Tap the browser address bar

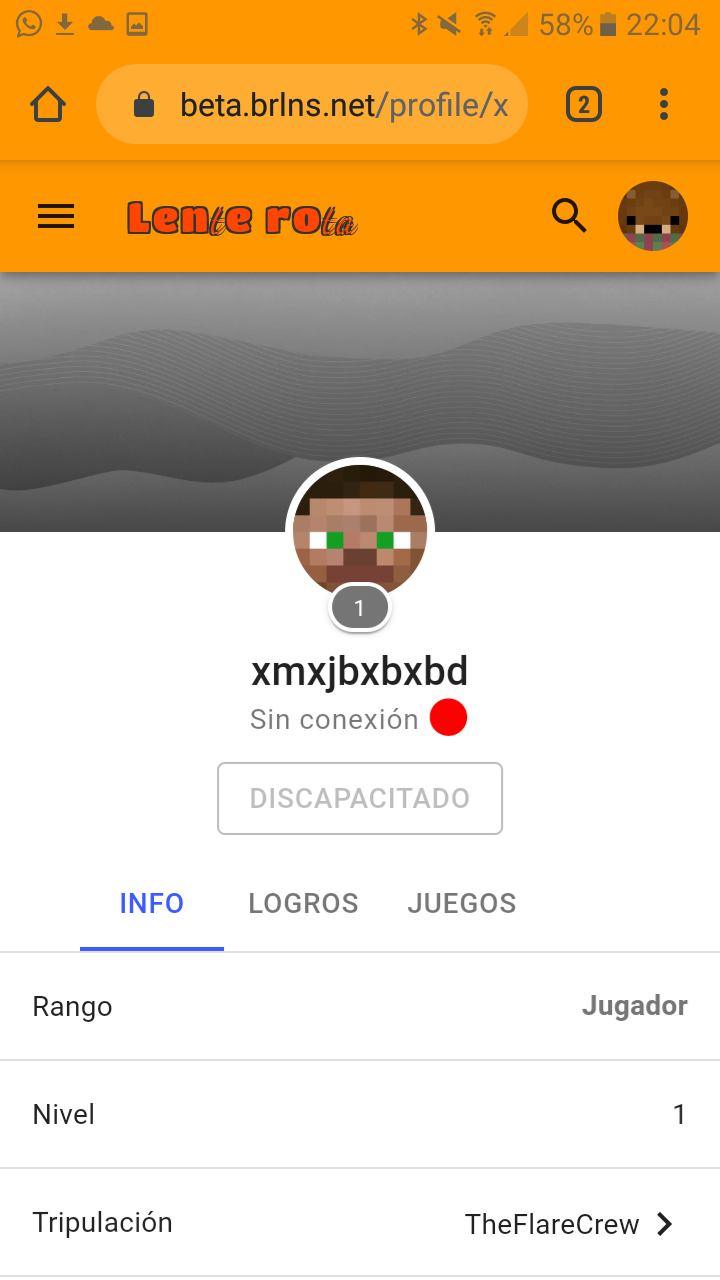click(312, 104)
